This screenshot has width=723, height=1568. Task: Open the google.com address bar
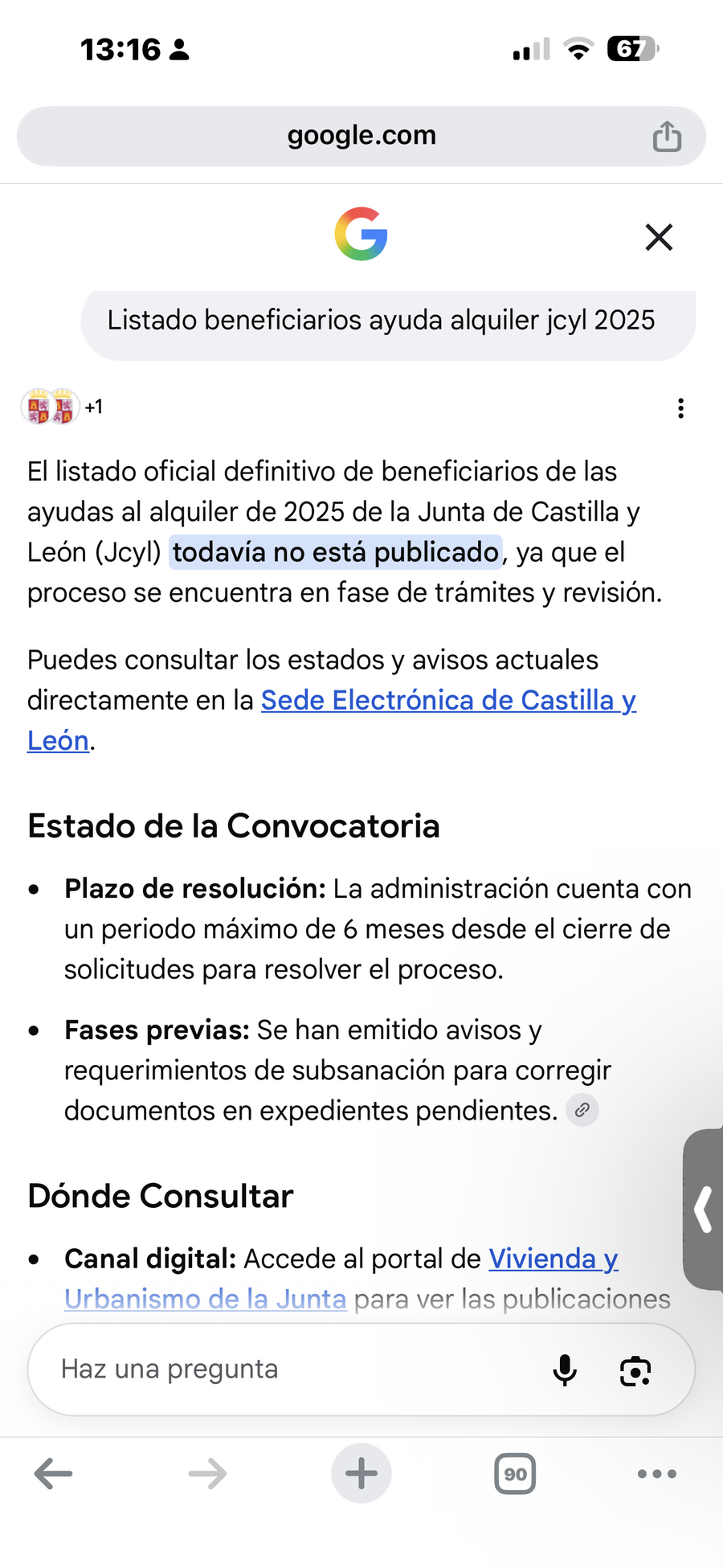[x=361, y=136]
